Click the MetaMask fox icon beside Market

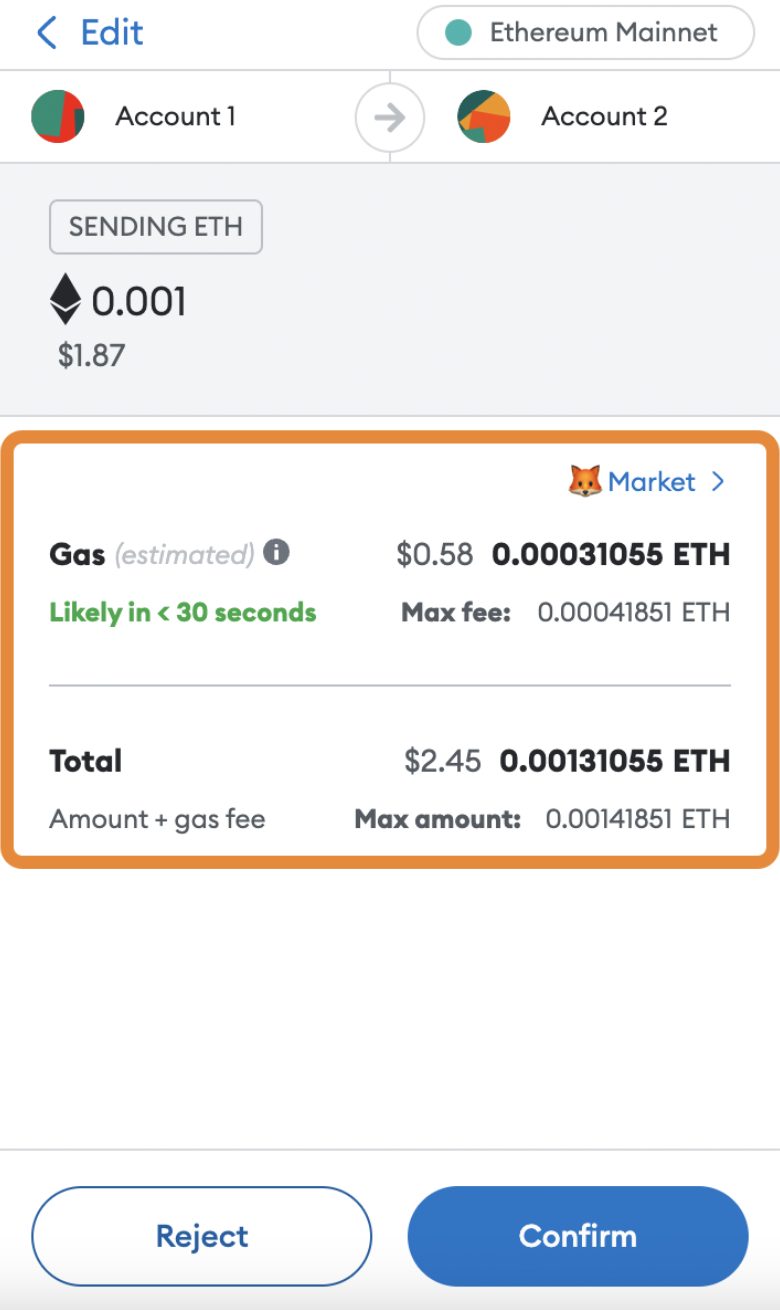[x=586, y=482]
